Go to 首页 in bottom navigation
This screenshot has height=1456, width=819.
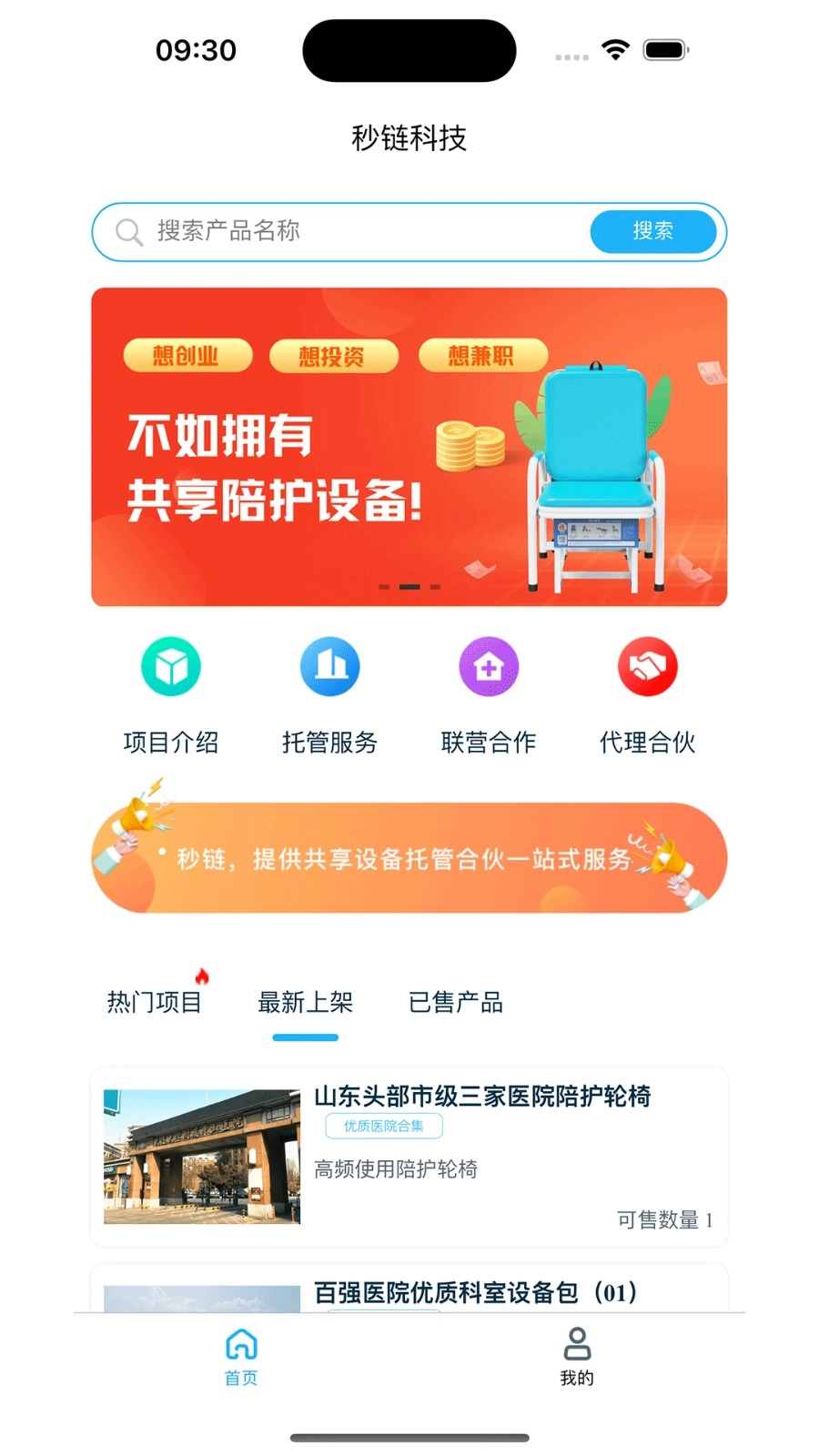[x=241, y=1356]
